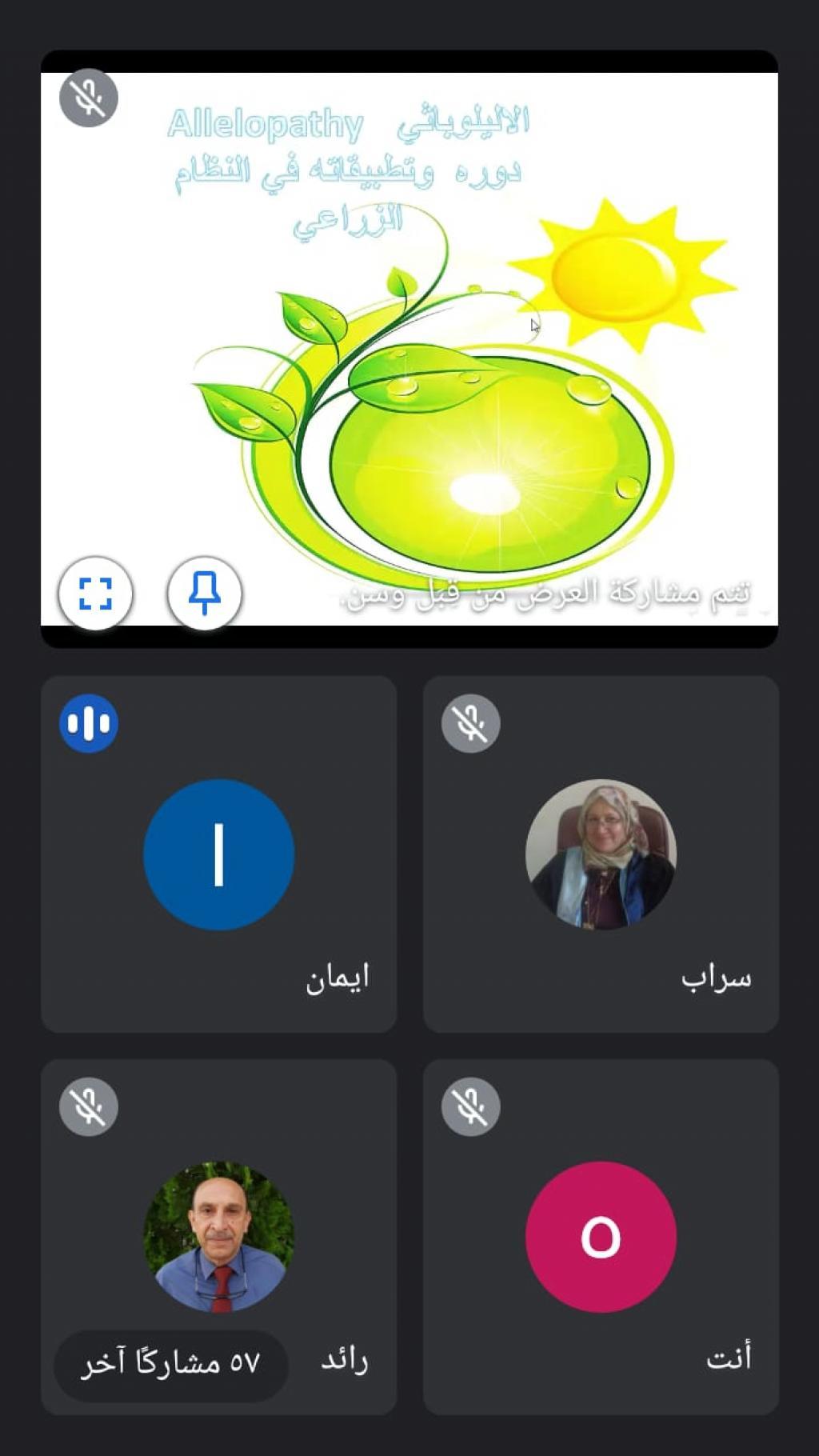819x1456 pixels.
Task: Show the ٥٧ مشاركًا آخر participants
Action: click(x=170, y=1362)
